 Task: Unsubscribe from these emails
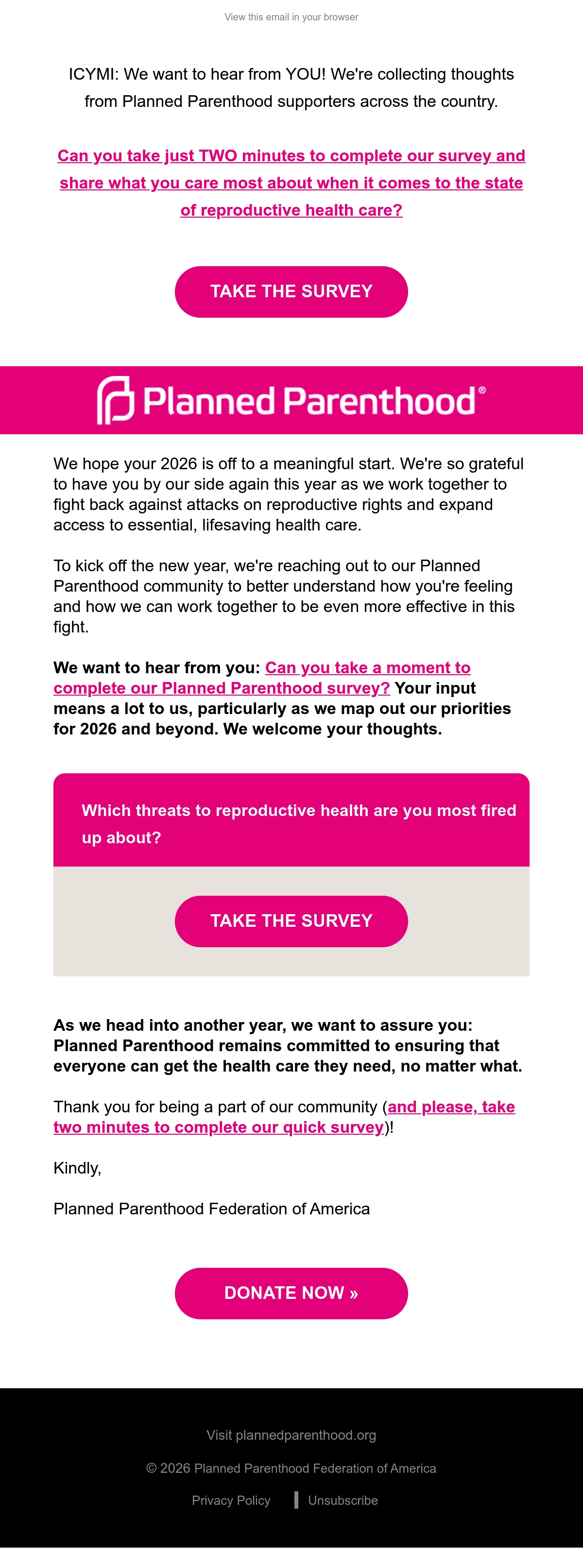pyautogui.click(x=343, y=1500)
